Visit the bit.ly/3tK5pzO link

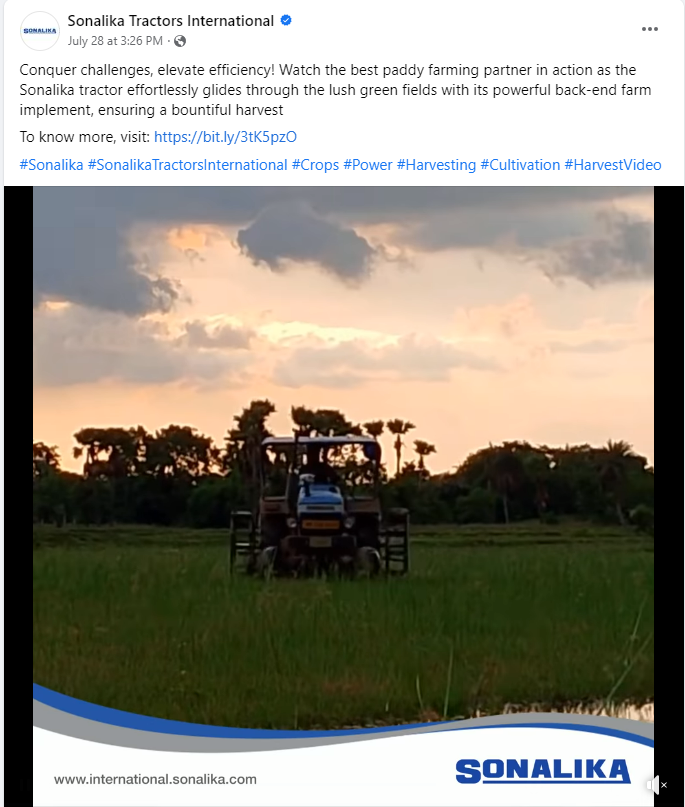[225, 137]
